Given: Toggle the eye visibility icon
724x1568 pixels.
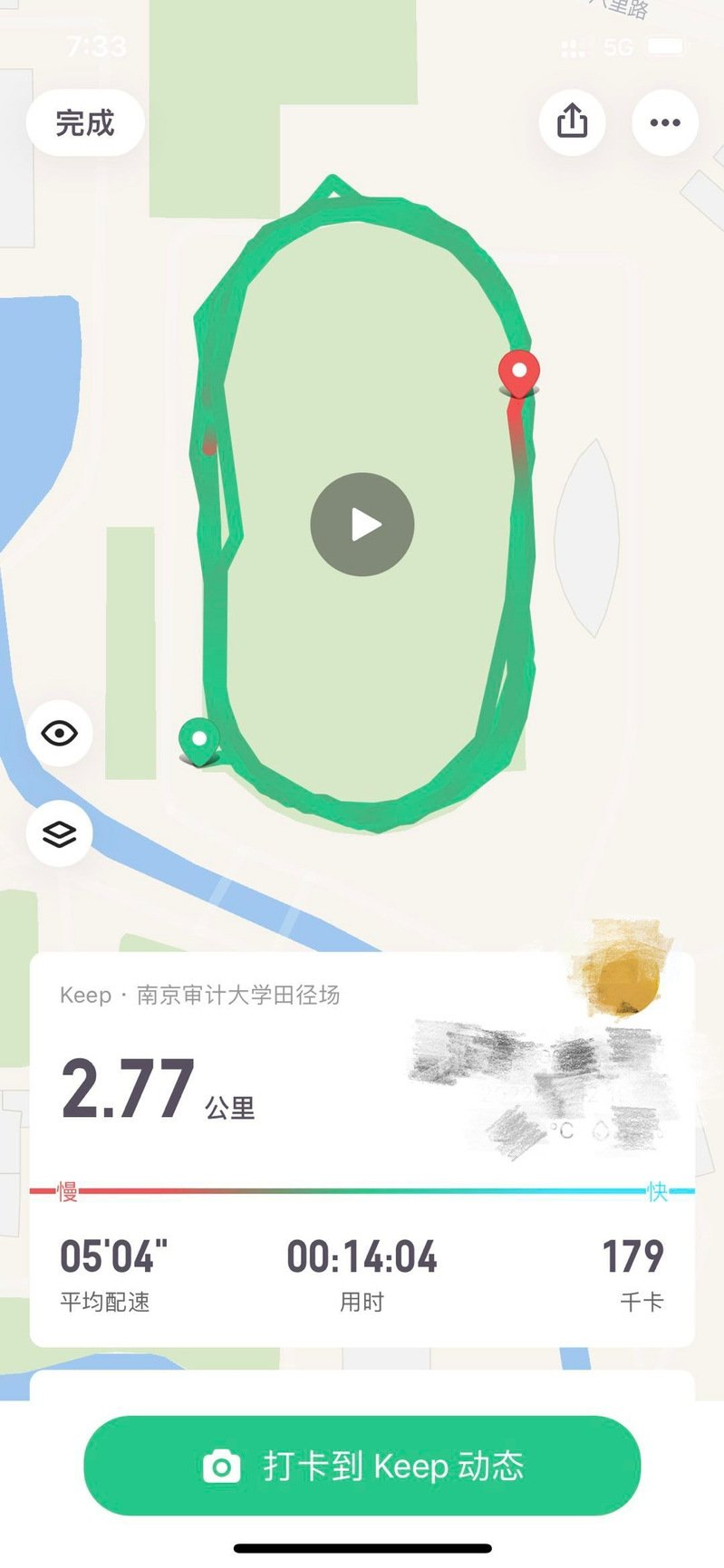Looking at the screenshot, I should [60, 733].
